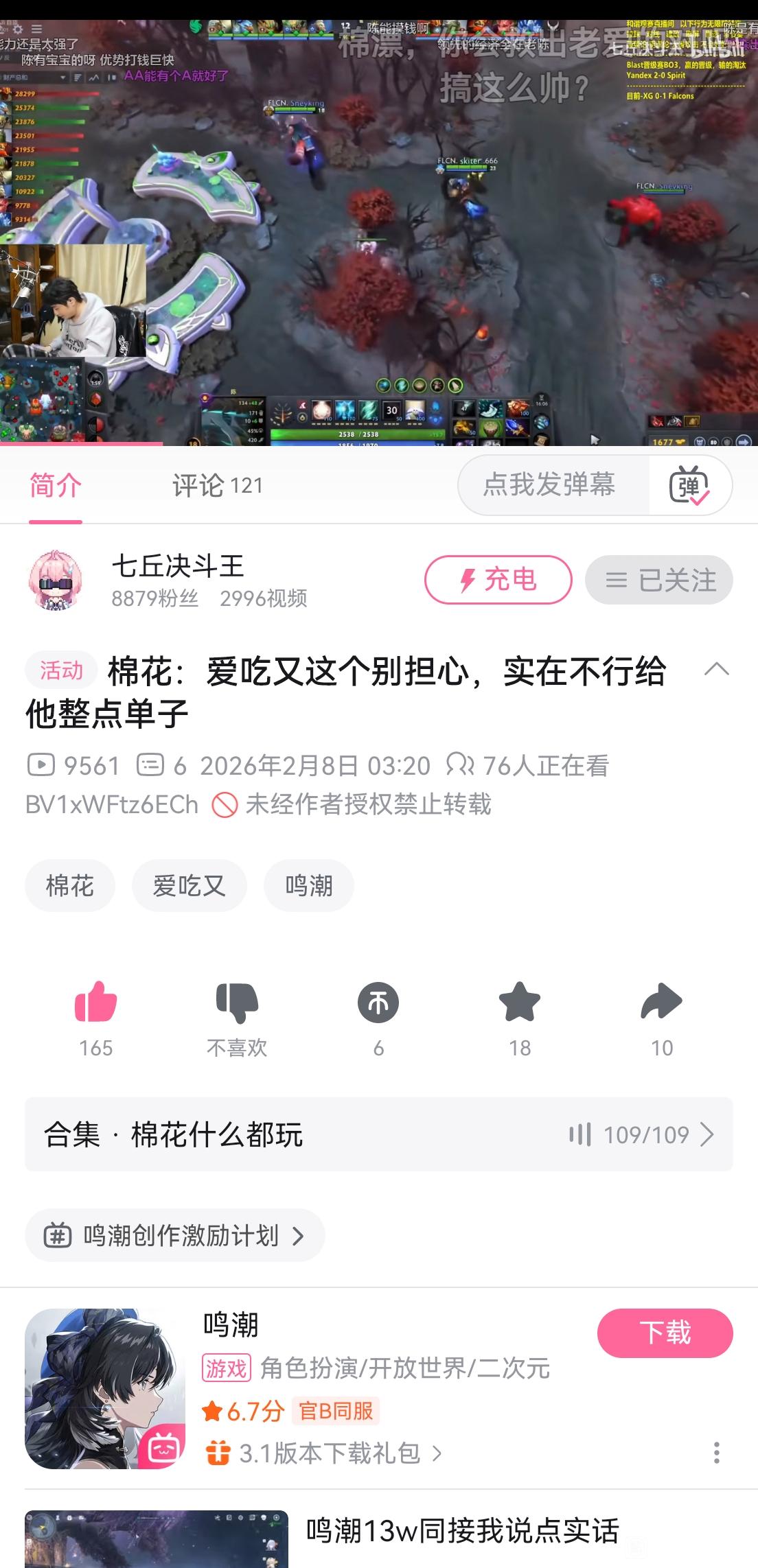Toggle the danmaku 弹 switch icon
The height and width of the screenshot is (1568, 758).
(689, 485)
